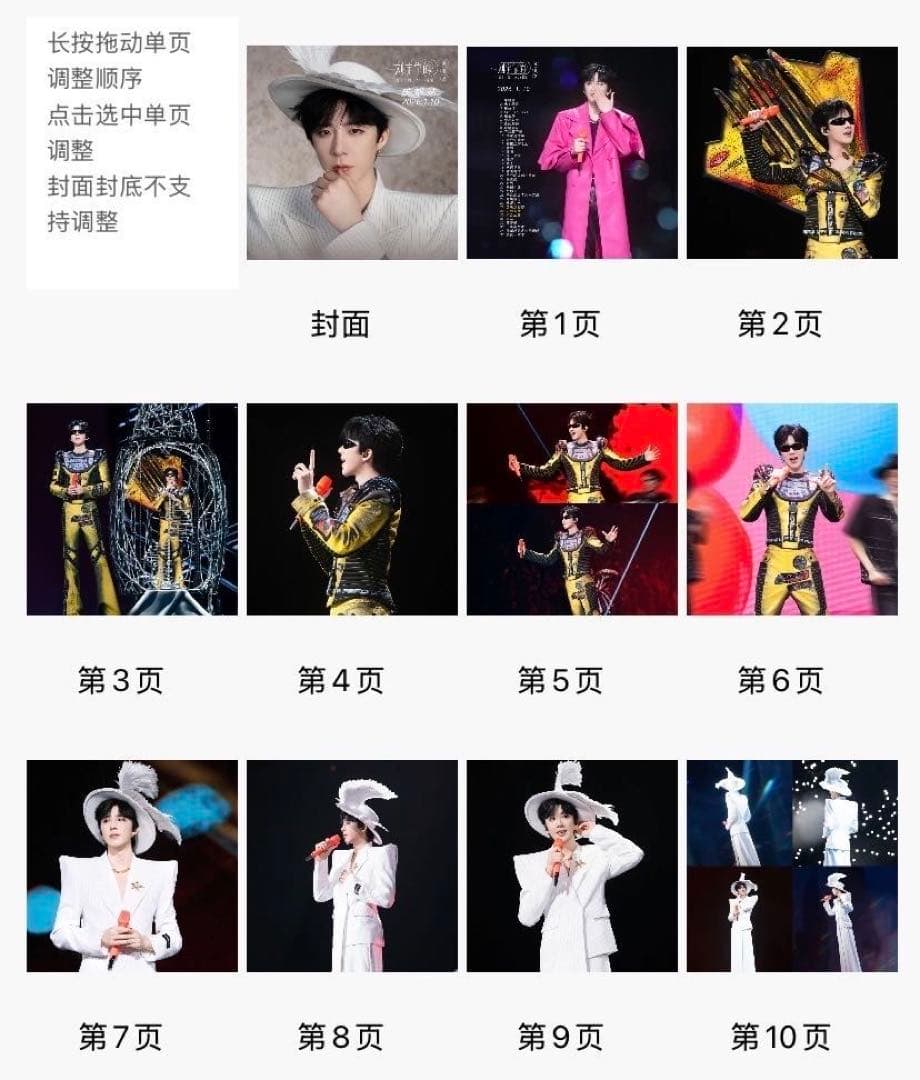
Task: Select the 第9页 page thumbnail
Action: click(x=572, y=866)
